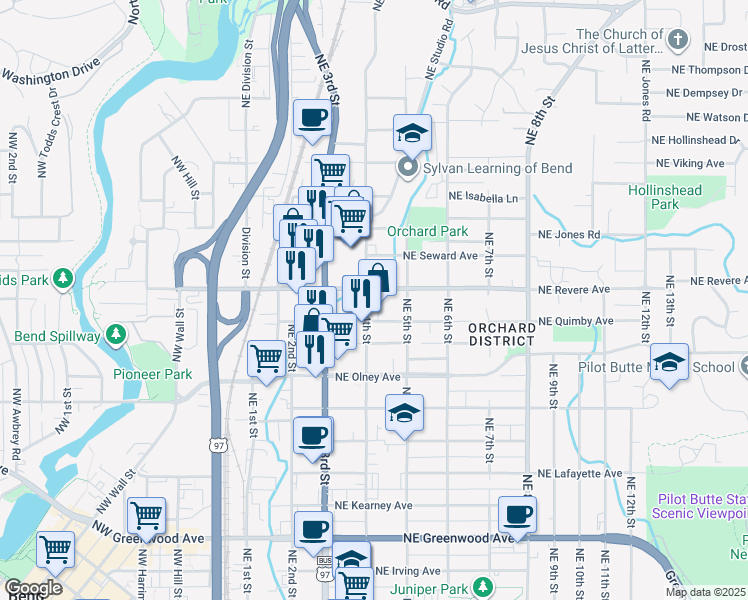Select the shopping cart marker below NW Greenwood Ave label
Viewport: 748px width, 600px height.
[55, 548]
